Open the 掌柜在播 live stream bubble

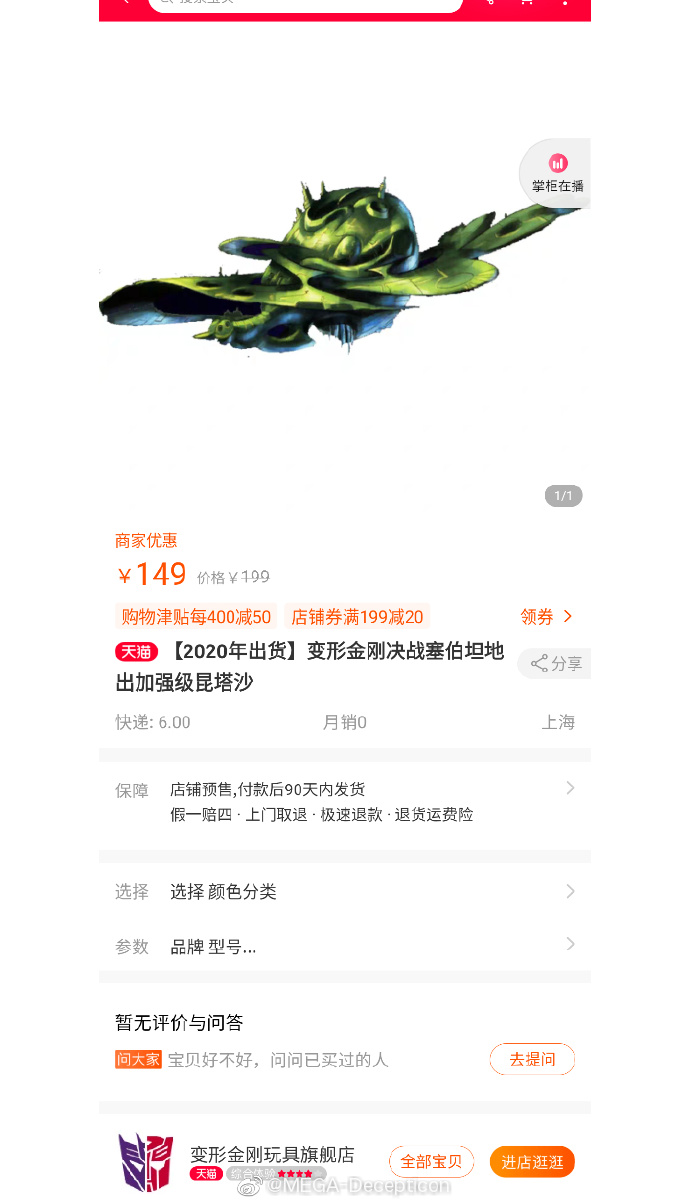coord(557,173)
